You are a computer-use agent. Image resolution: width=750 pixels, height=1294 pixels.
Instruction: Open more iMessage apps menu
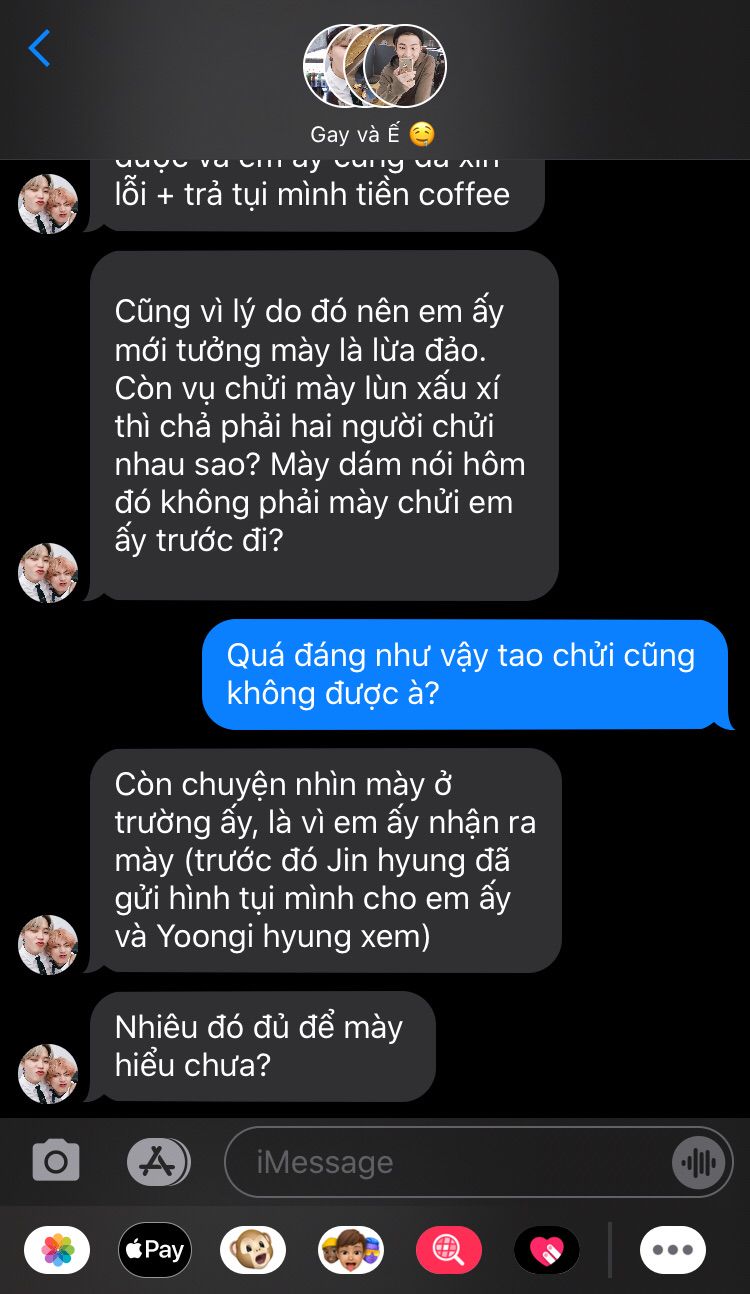[x=673, y=1249]
